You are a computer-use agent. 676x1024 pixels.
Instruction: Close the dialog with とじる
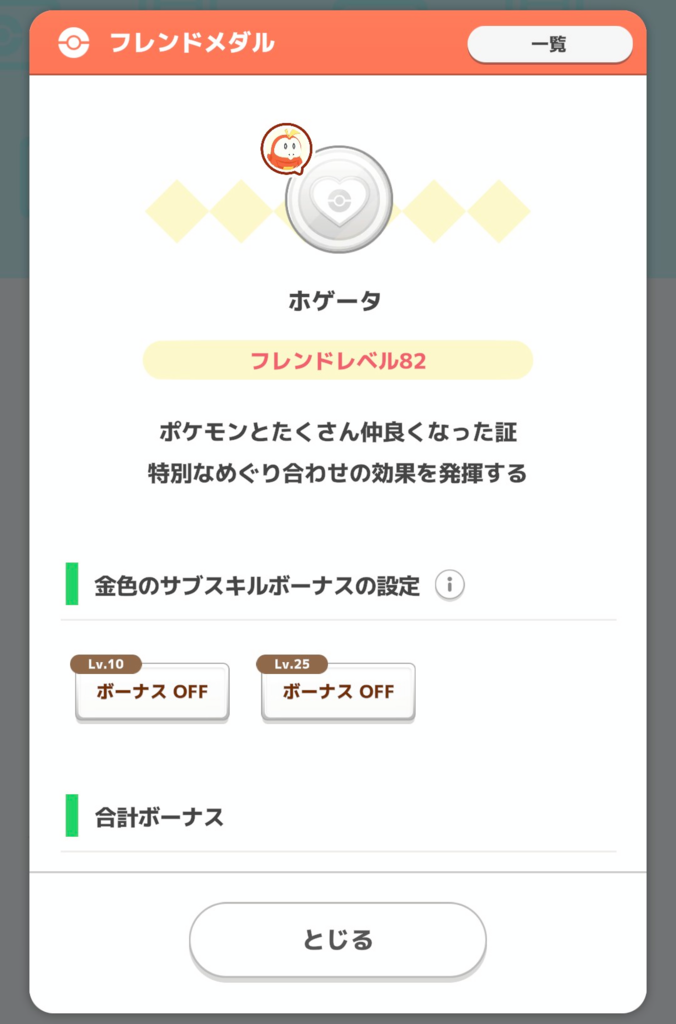pos(338,940)
